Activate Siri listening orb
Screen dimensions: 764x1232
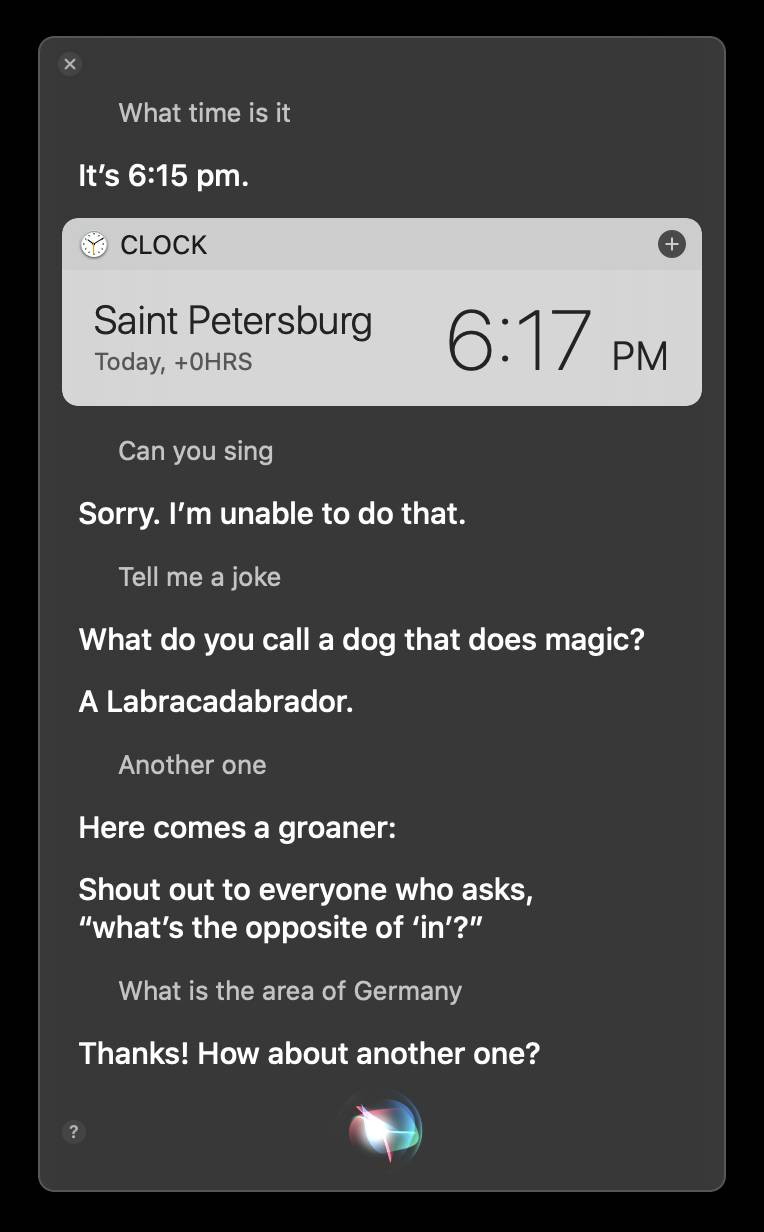(x=384, y=1130)
